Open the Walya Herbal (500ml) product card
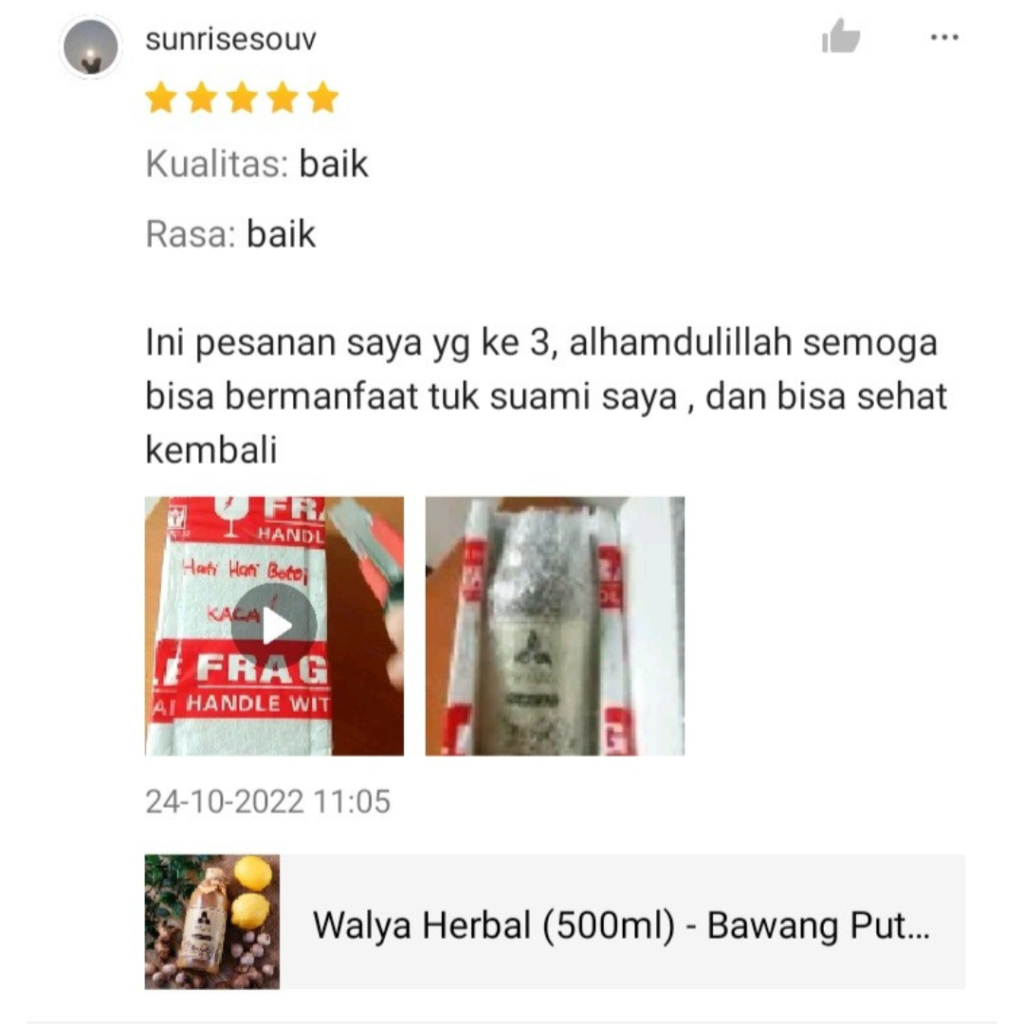This screenshot has height=1024, width=1024. [554, 922]
